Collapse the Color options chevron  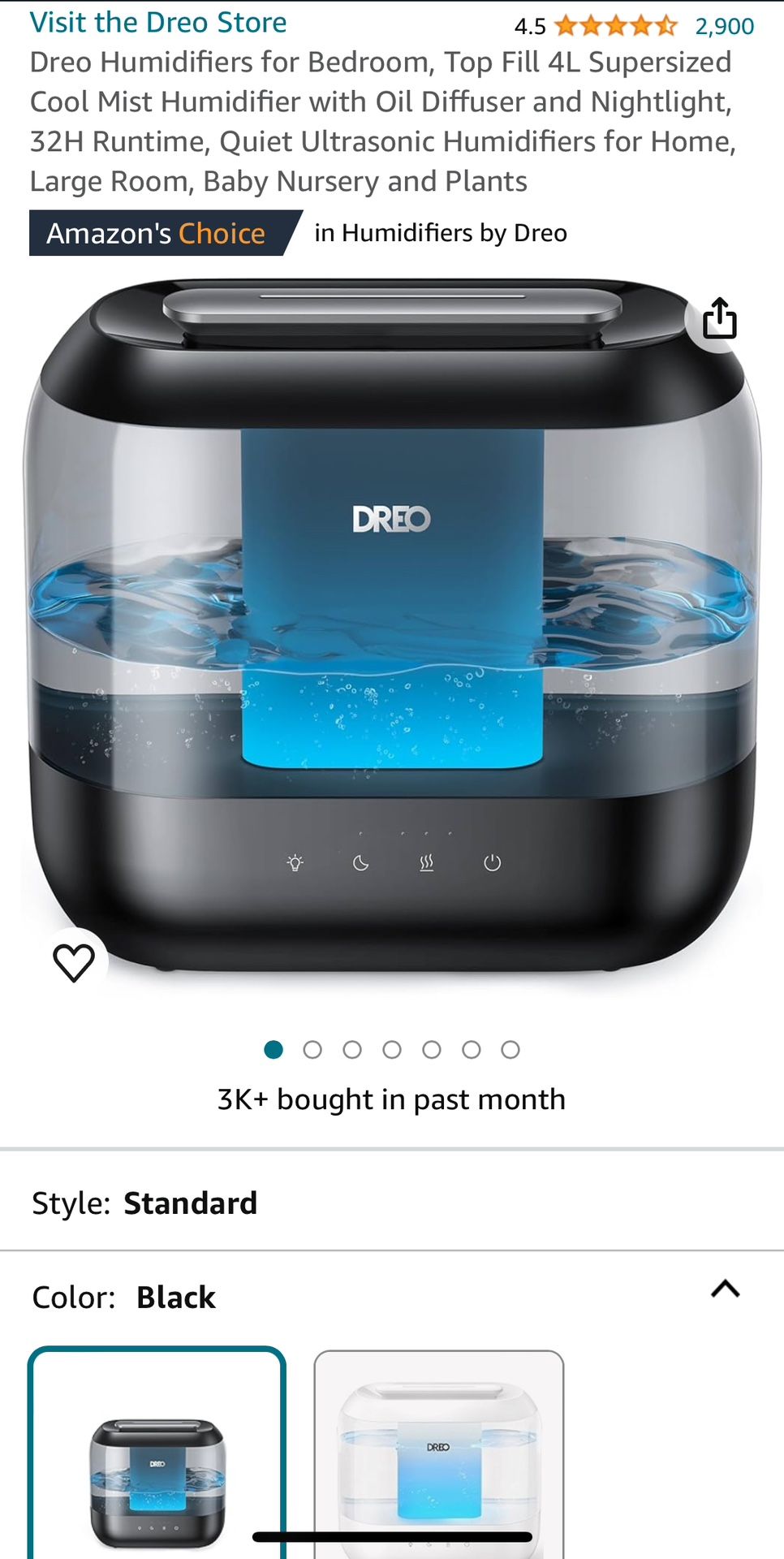pos(726,1289)
